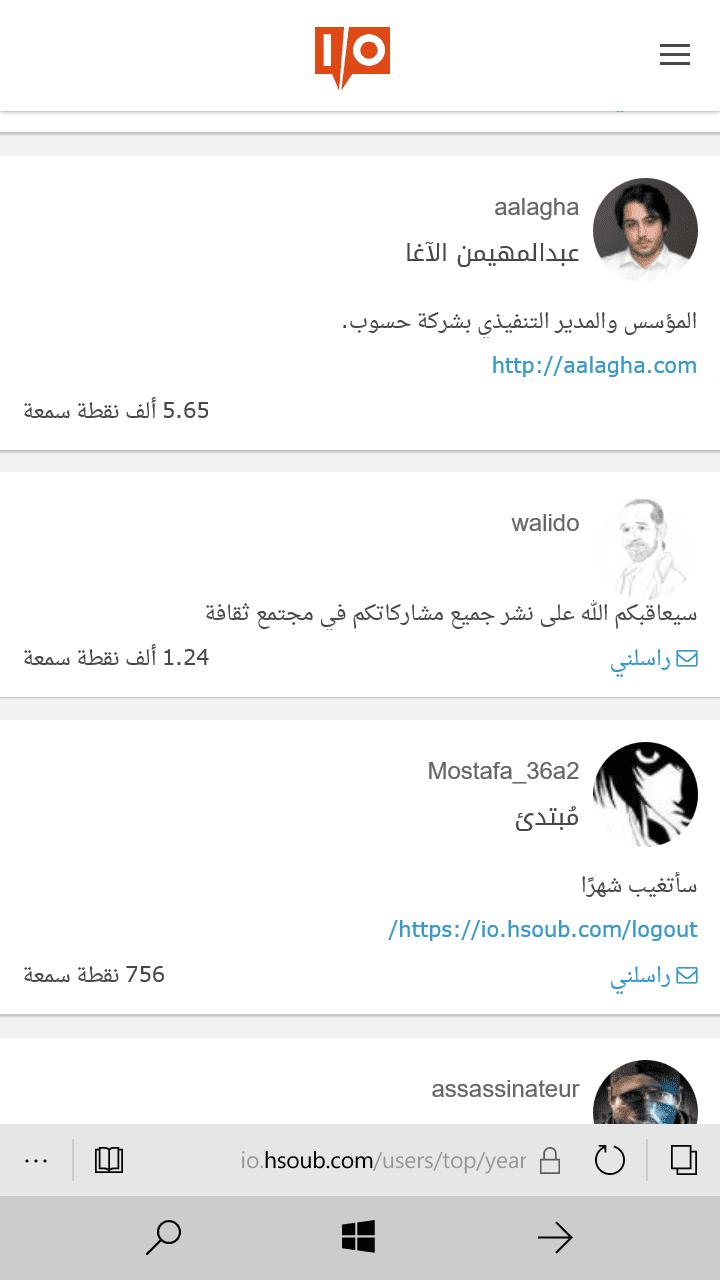Switch to browser reading view
Viewport: 720px width, 1280px height.
point(109,1160)
